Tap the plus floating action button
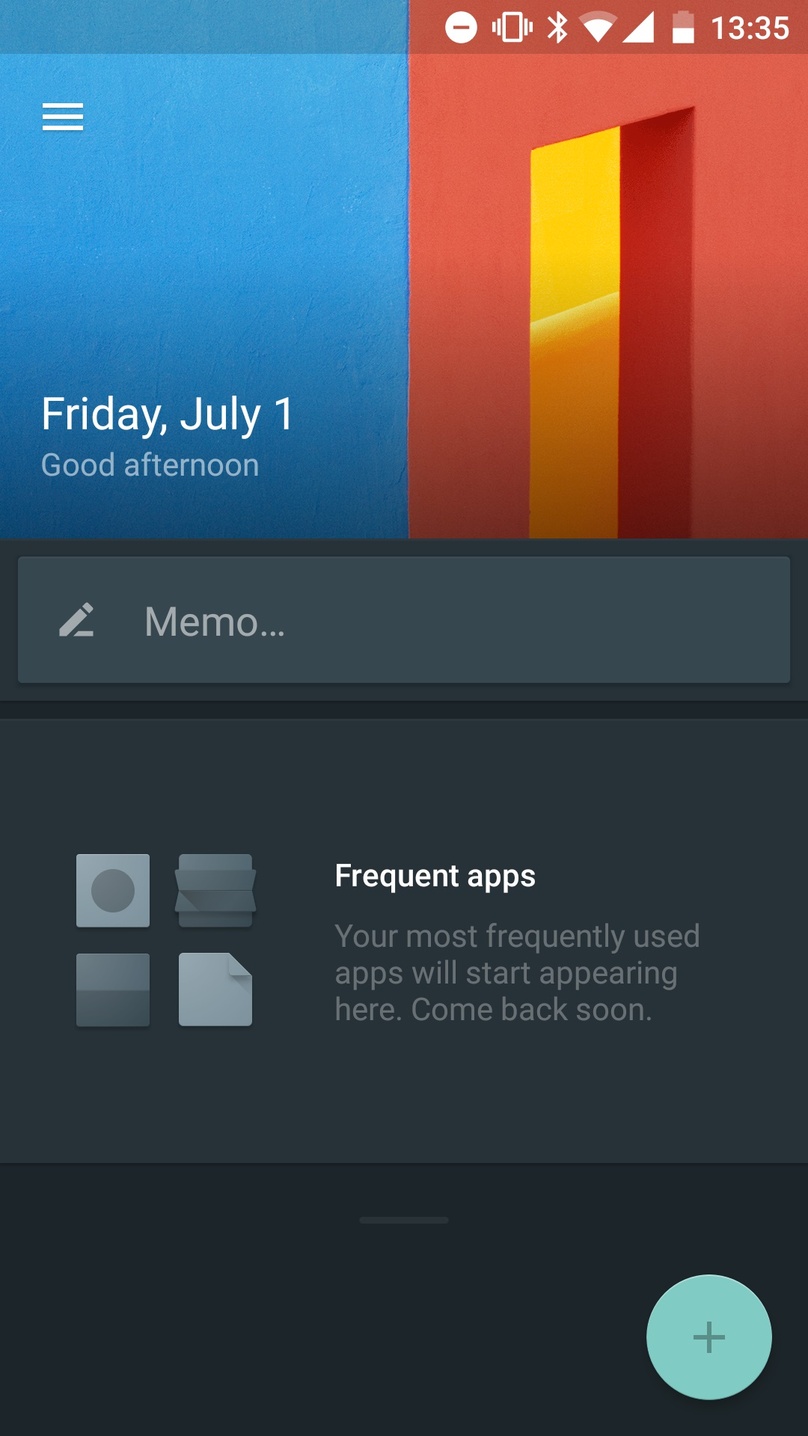Screen dimensions: 808x1436 709,1337
